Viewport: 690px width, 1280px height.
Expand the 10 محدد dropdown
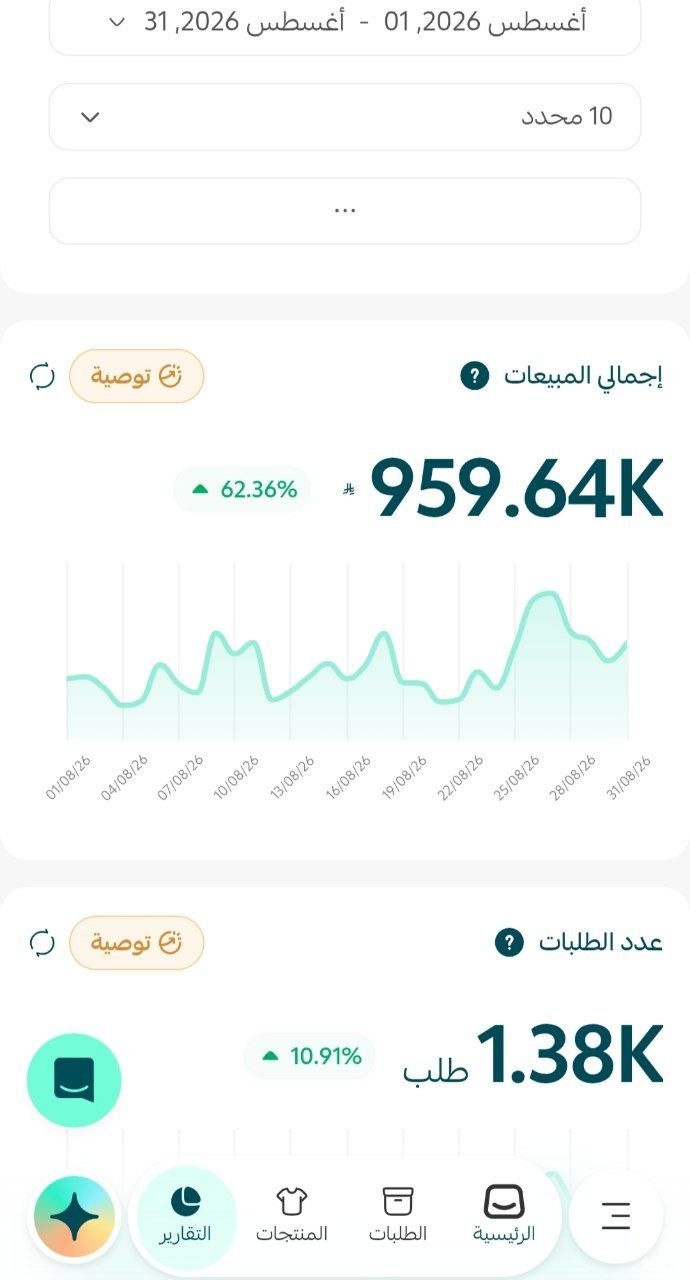pos(345,117)
